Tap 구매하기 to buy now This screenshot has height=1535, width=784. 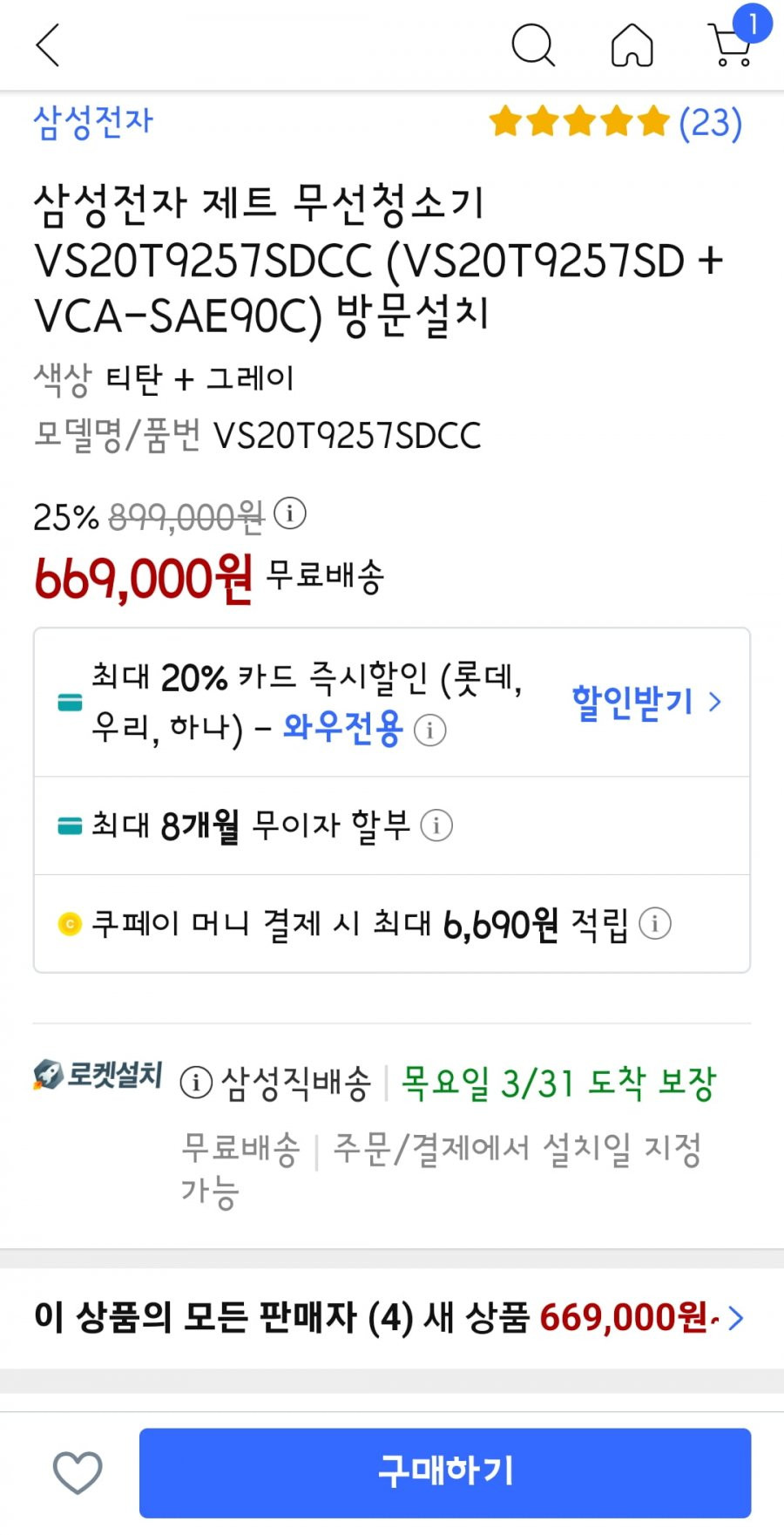click(x=445, y=1472)
